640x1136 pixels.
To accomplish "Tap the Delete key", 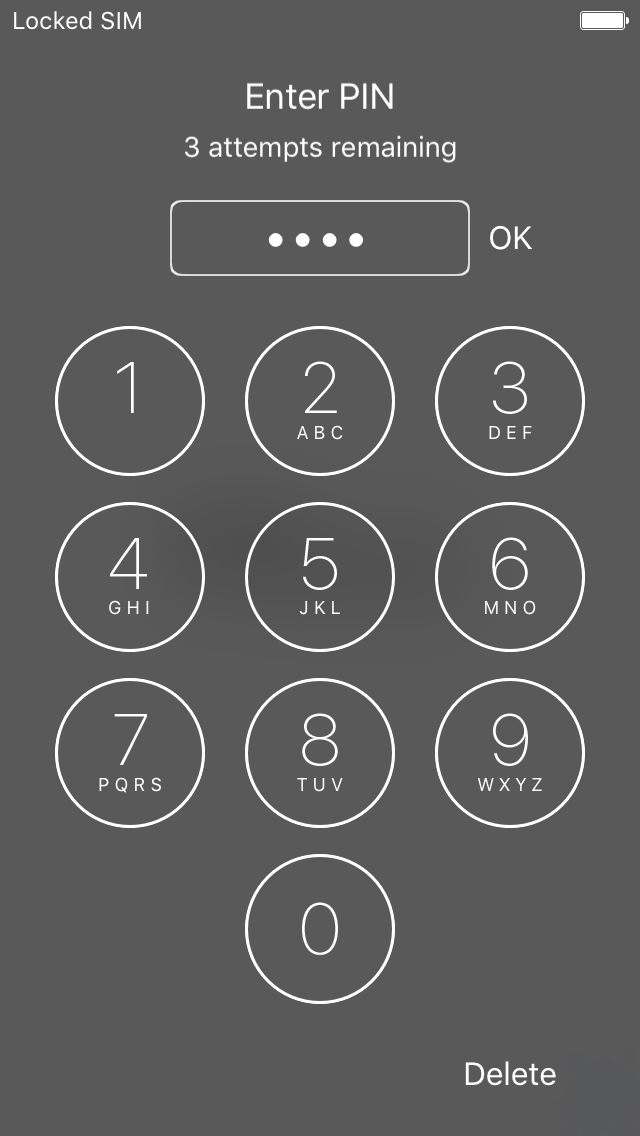I will tap(510, 1074).
